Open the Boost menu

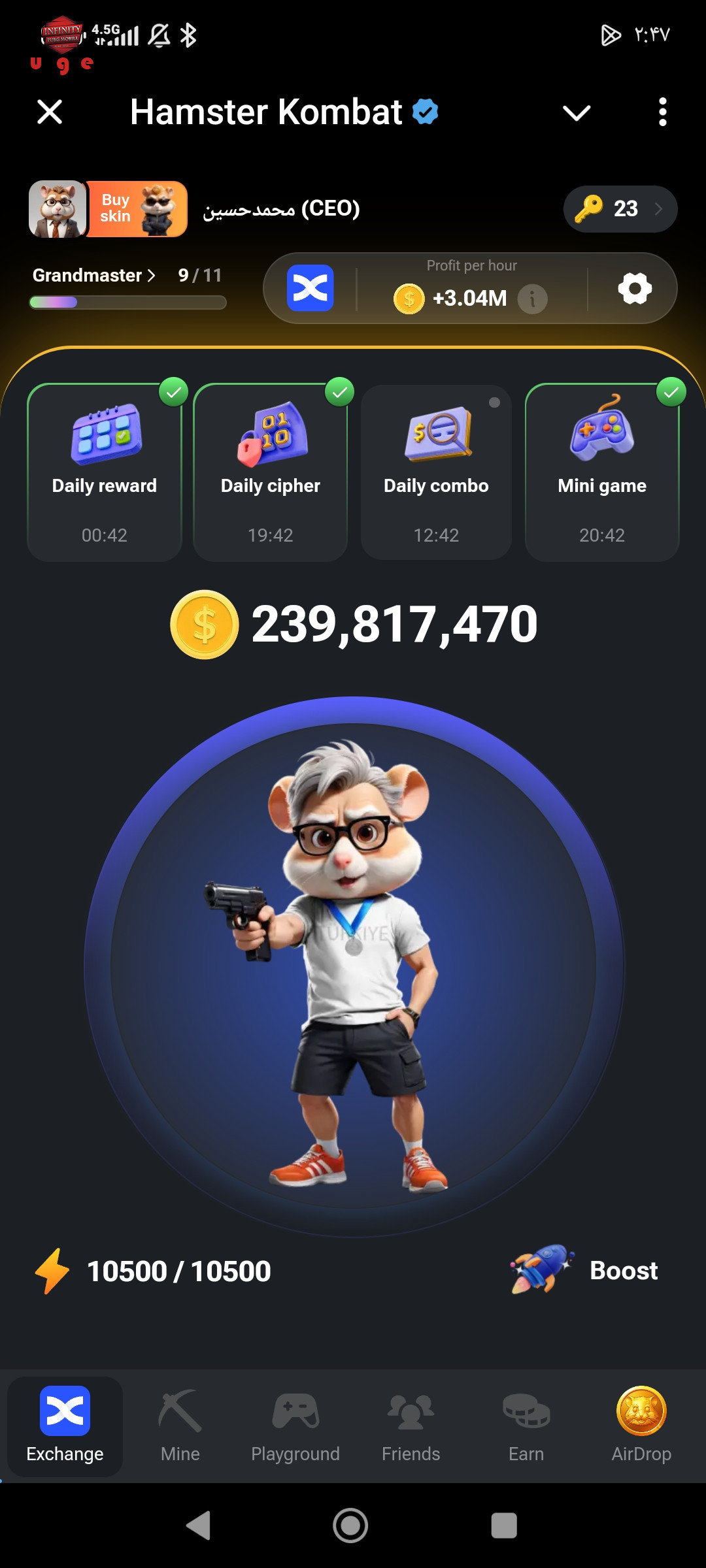584,1270
